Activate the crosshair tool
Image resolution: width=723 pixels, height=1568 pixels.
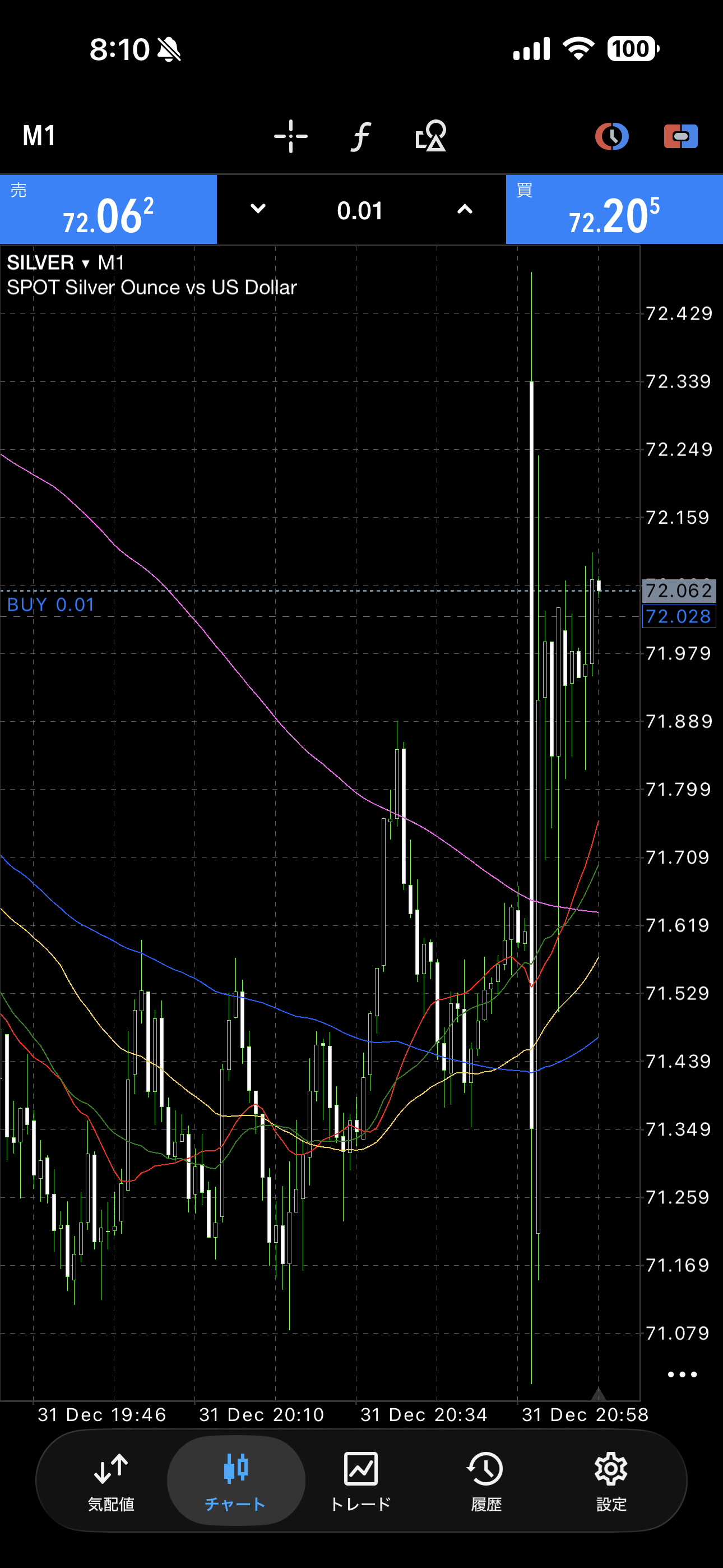pos(290,136)
